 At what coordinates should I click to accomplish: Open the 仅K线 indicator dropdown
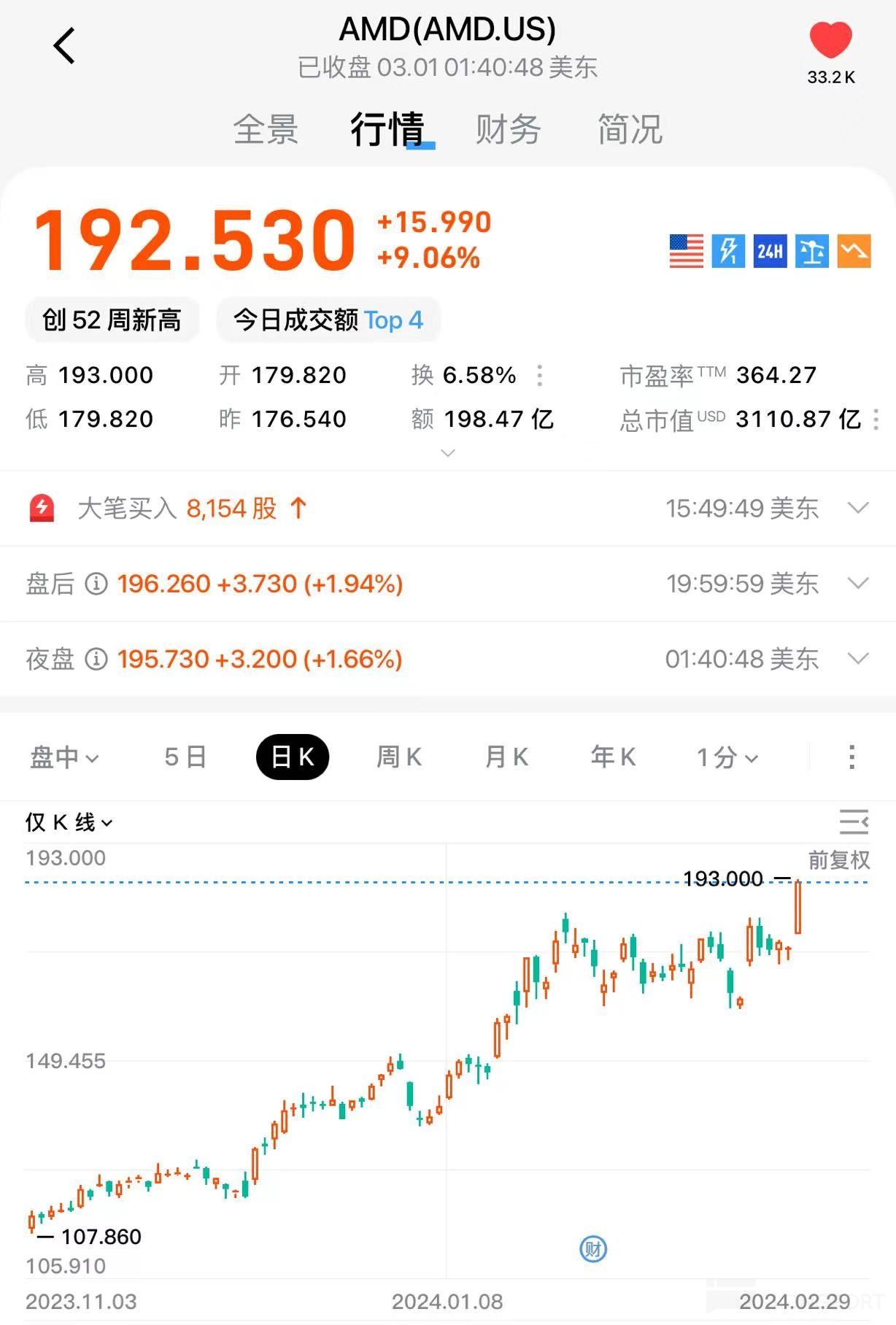(x=69, y=822)
